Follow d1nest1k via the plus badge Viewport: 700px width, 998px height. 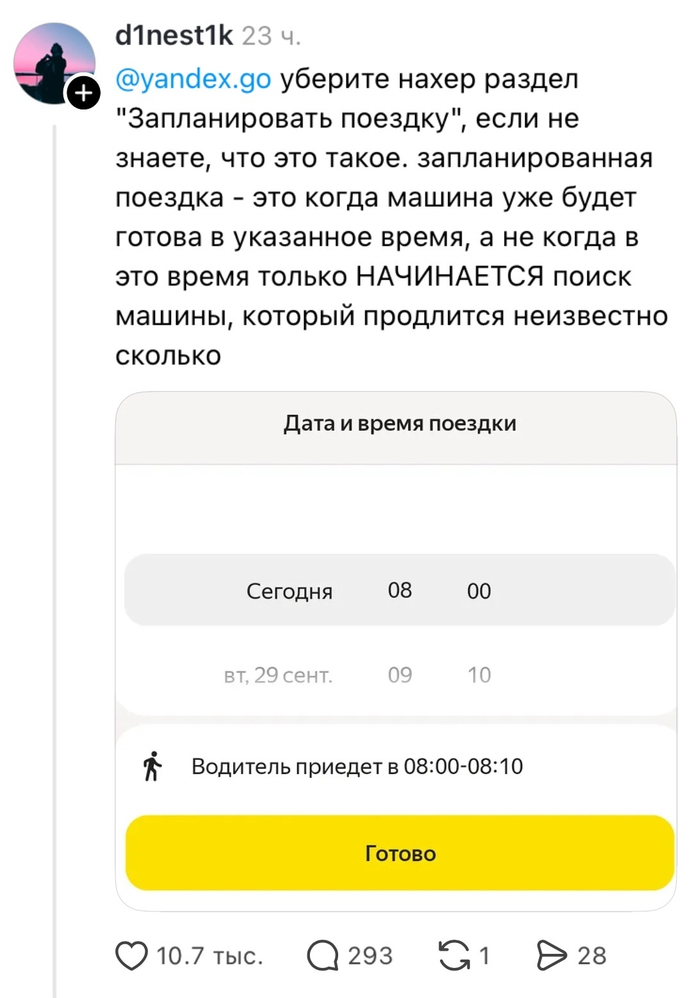pyautogui.click(x=83, y=94)
